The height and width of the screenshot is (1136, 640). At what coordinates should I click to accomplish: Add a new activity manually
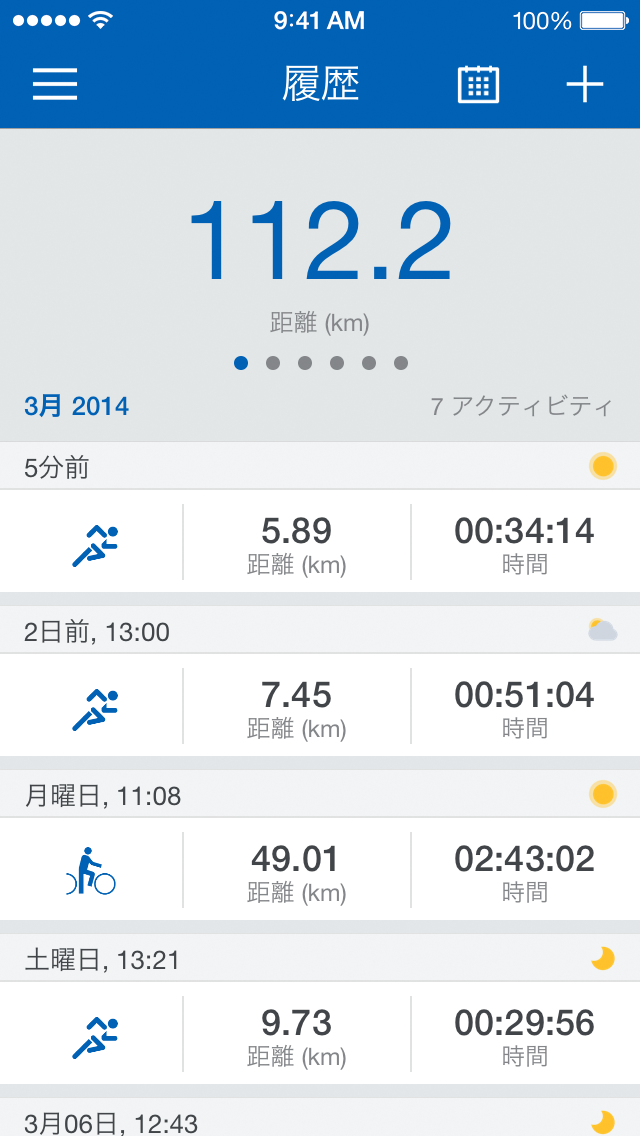point(584,85)
